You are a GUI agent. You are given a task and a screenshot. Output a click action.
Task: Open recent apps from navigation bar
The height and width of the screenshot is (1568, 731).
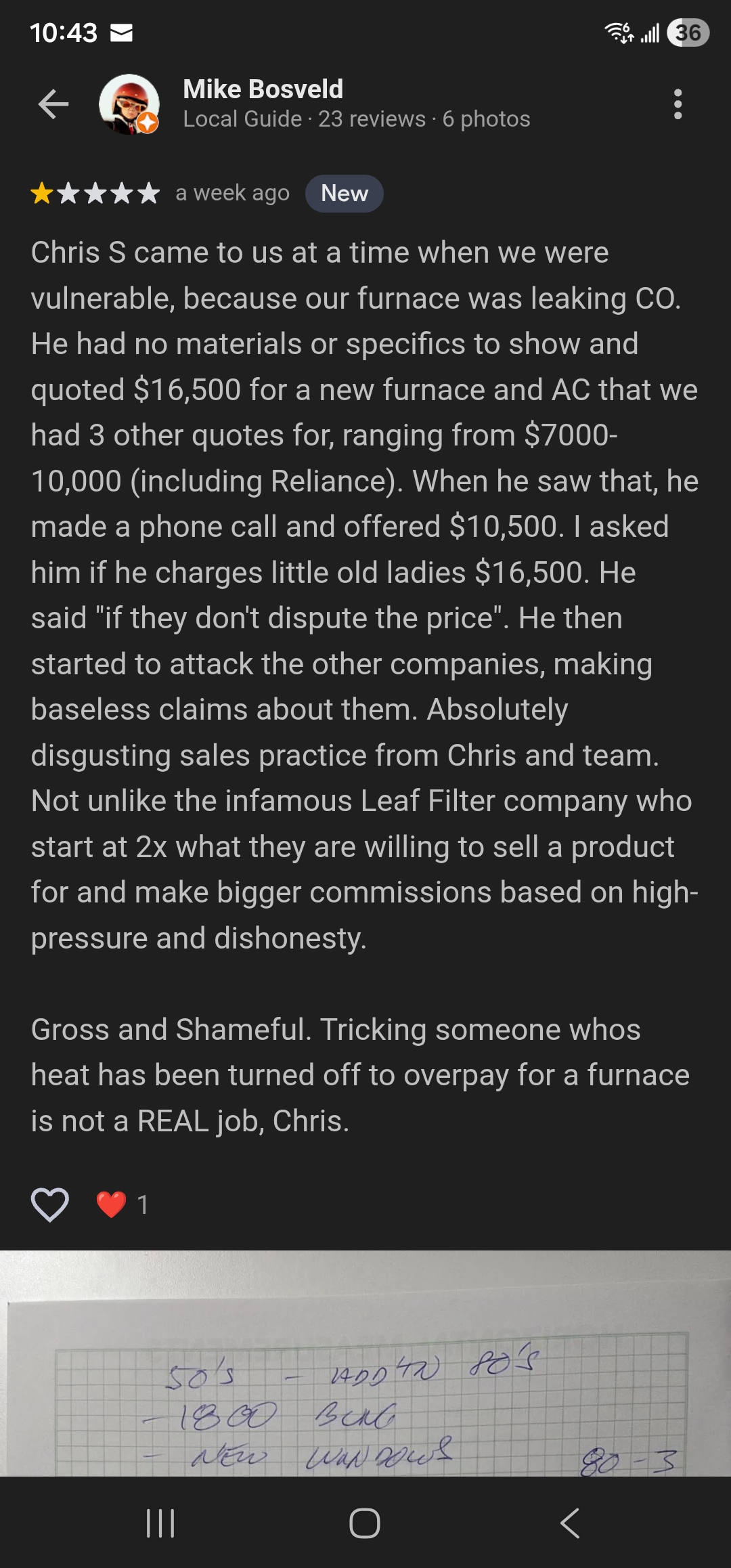click(161, 1523)
